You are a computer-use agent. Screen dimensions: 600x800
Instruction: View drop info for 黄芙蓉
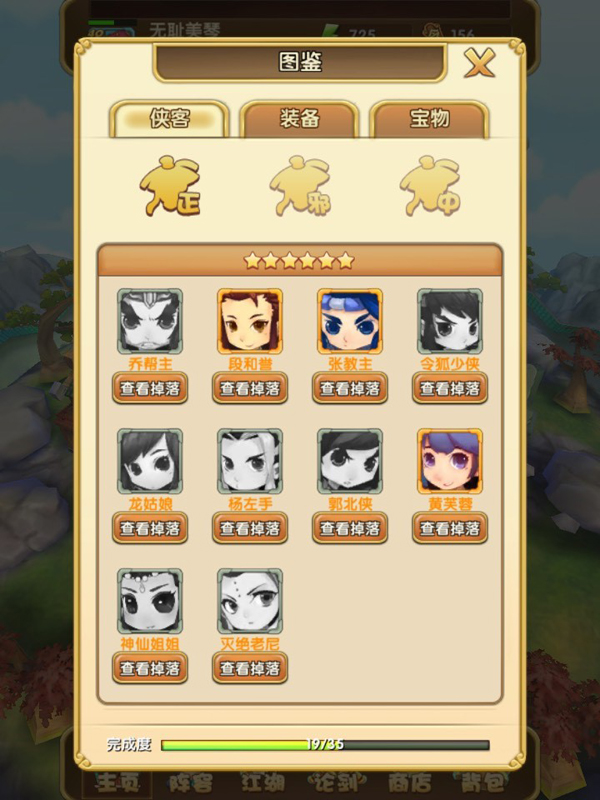(x=450, y=528)
